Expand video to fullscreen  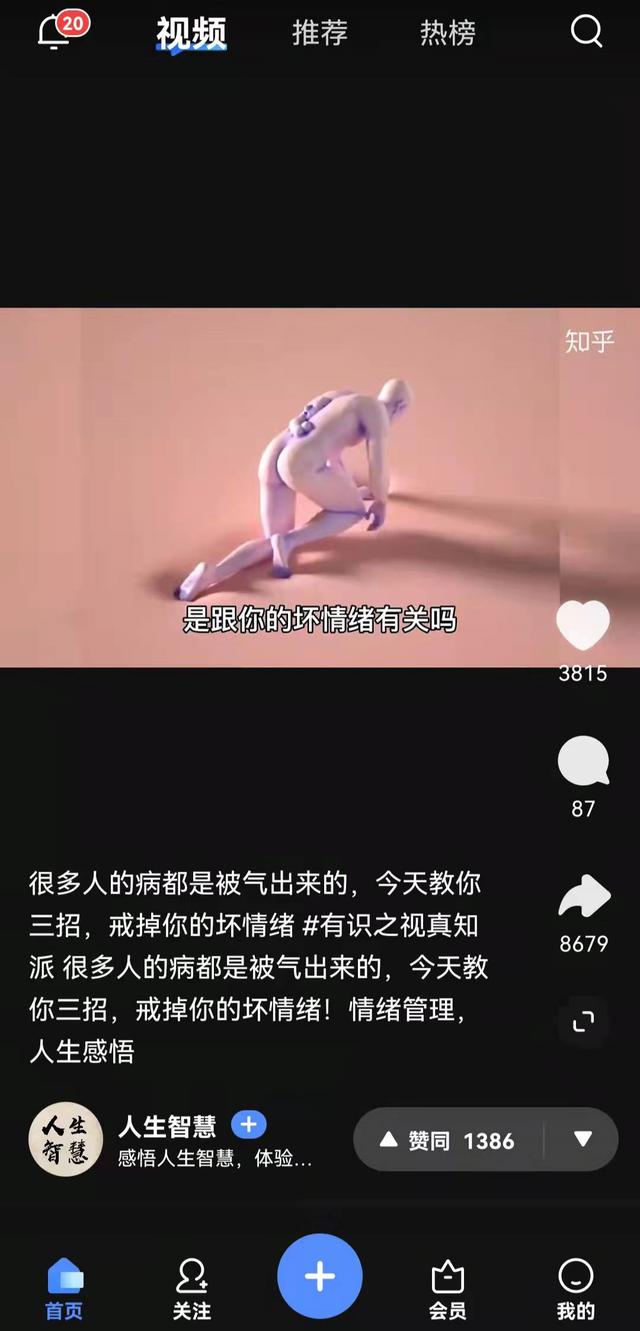[x=583, y=1021]
